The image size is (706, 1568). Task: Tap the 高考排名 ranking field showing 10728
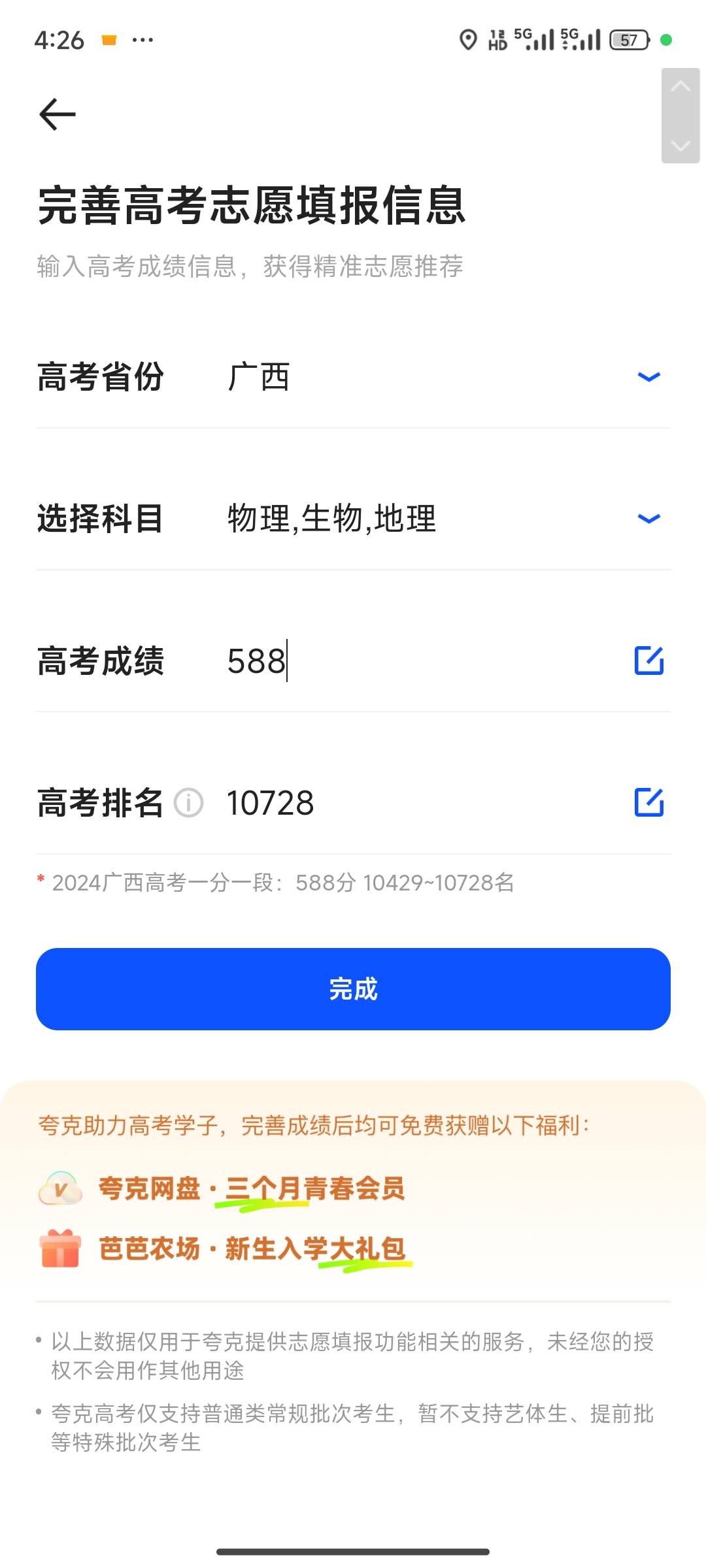point(418,803)
